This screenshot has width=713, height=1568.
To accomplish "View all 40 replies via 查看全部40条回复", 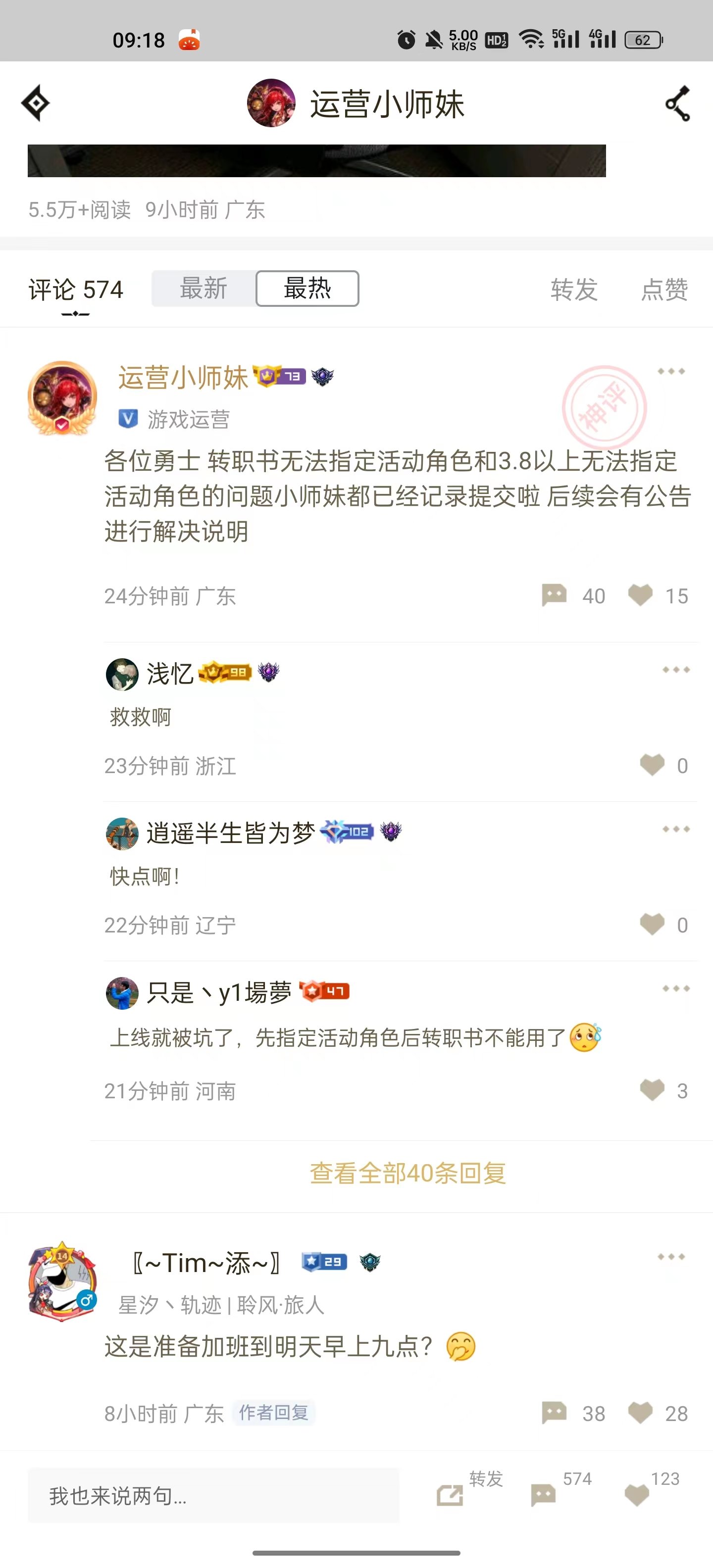I will (408, 1173).
